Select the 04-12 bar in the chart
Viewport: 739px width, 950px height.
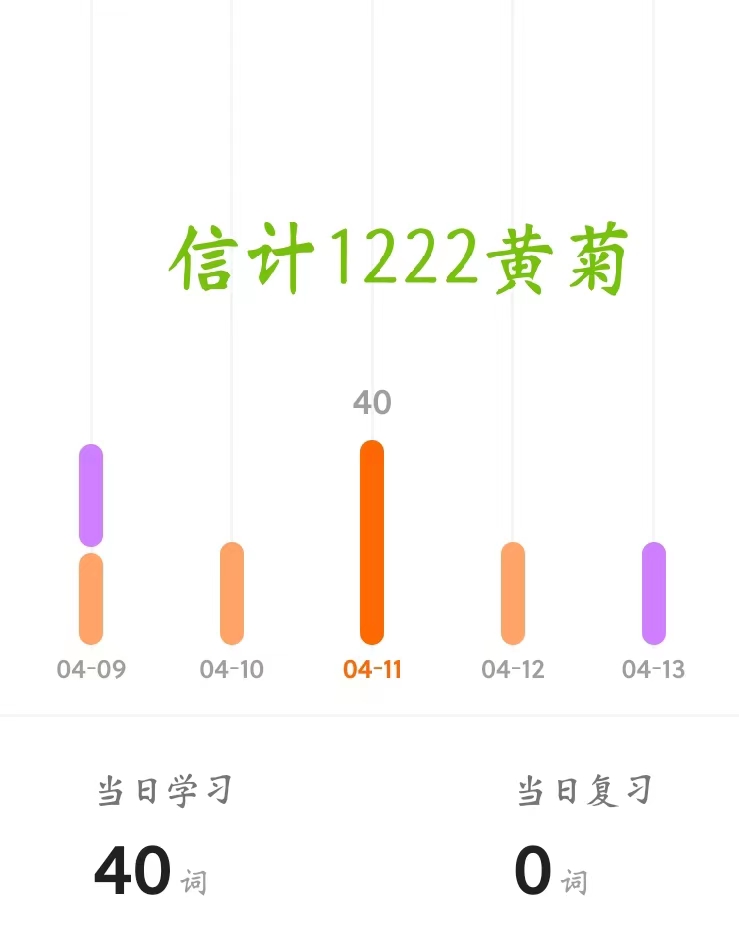pyautogui.click(x=512, y=593)
